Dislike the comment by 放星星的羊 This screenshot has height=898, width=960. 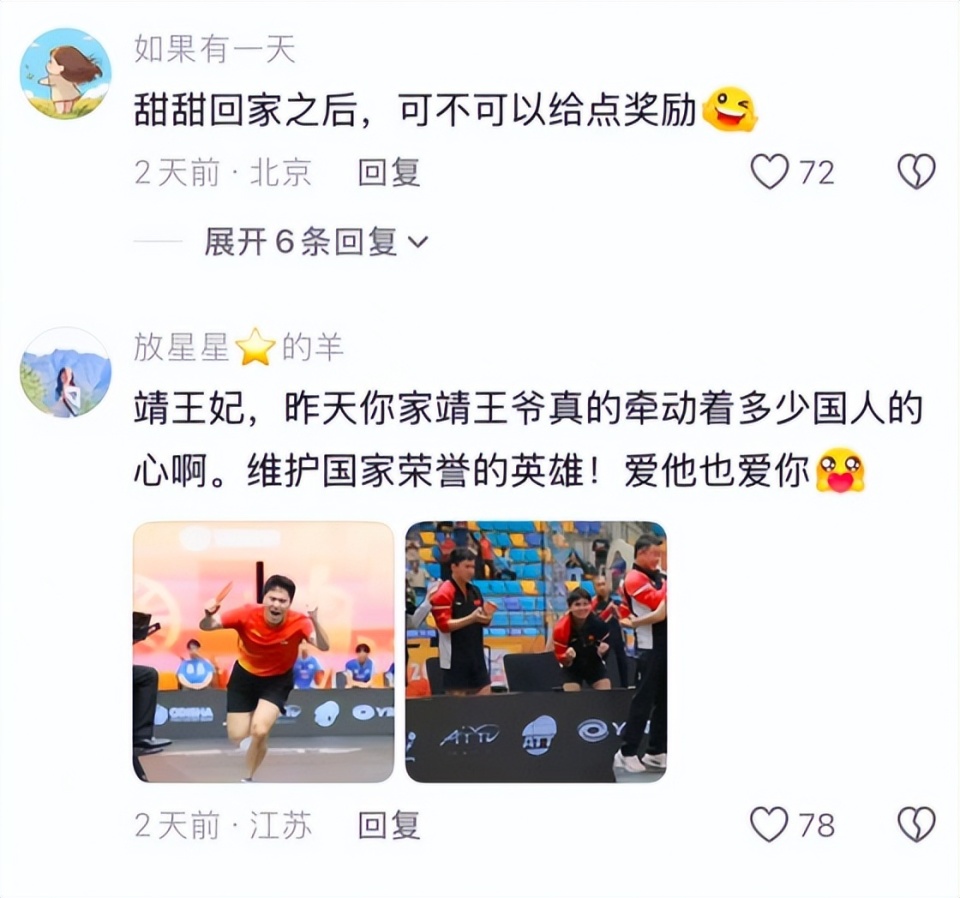(x=915, y=825)
